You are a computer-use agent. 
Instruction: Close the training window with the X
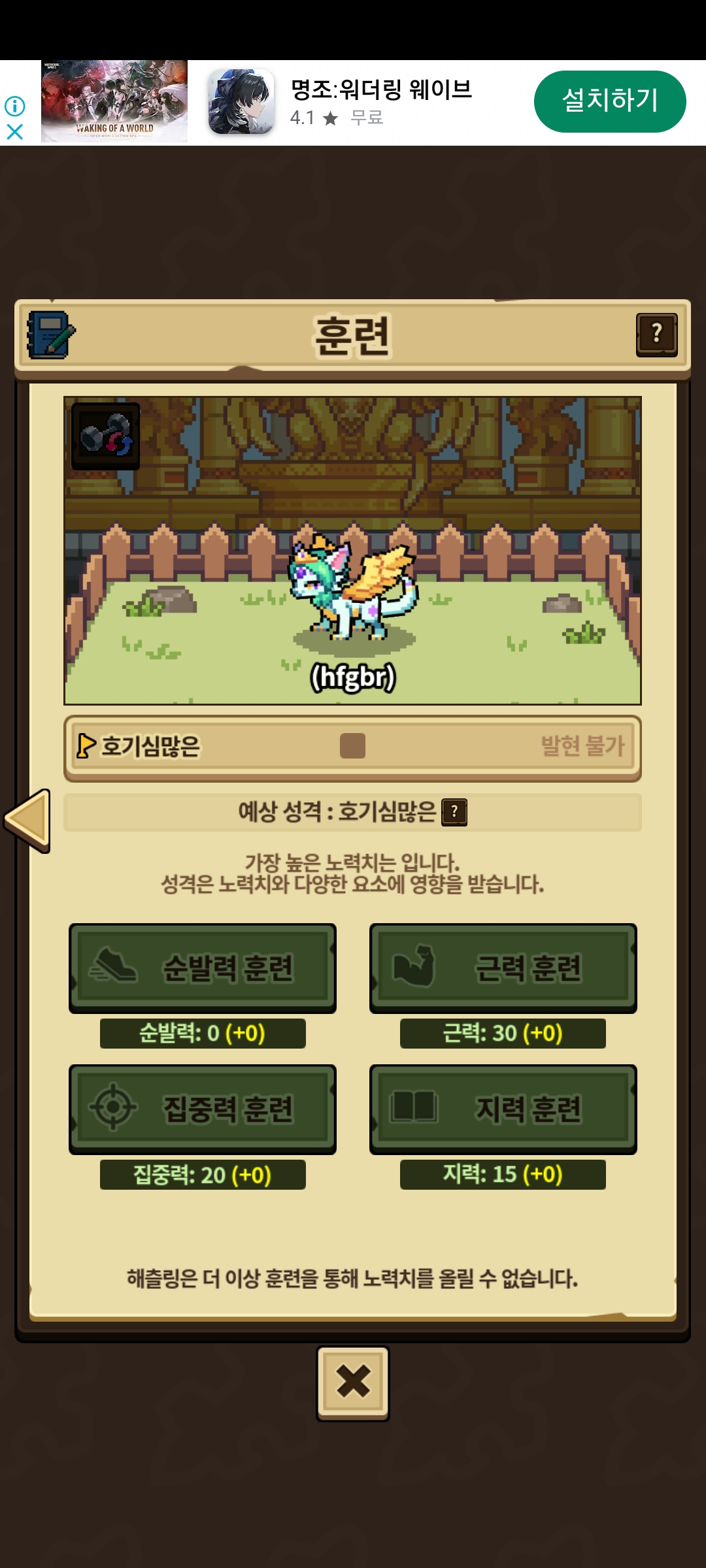[x=353, y=1382]
